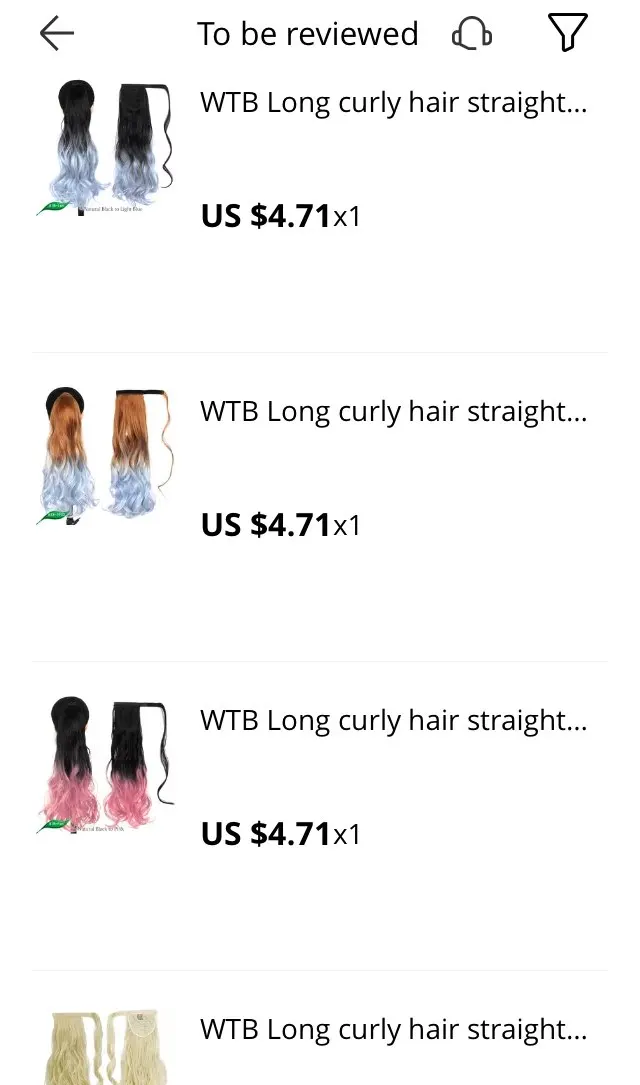Open the black-to-pink ponytail order

tap(393, 720)
